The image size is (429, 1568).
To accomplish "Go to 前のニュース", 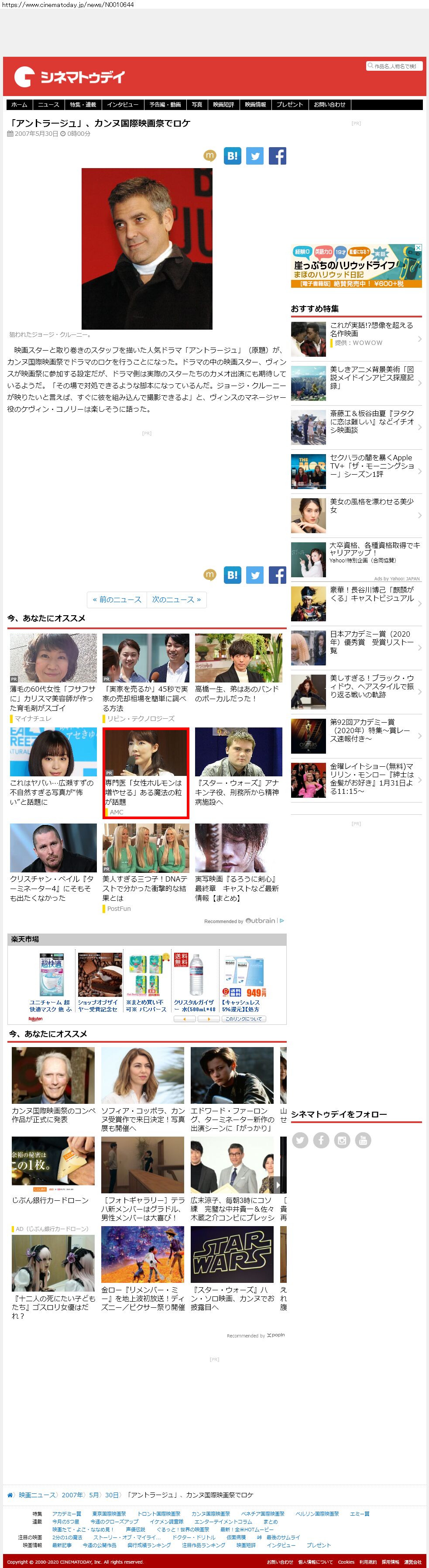I will pyautogui.click(x=117, y=600).
